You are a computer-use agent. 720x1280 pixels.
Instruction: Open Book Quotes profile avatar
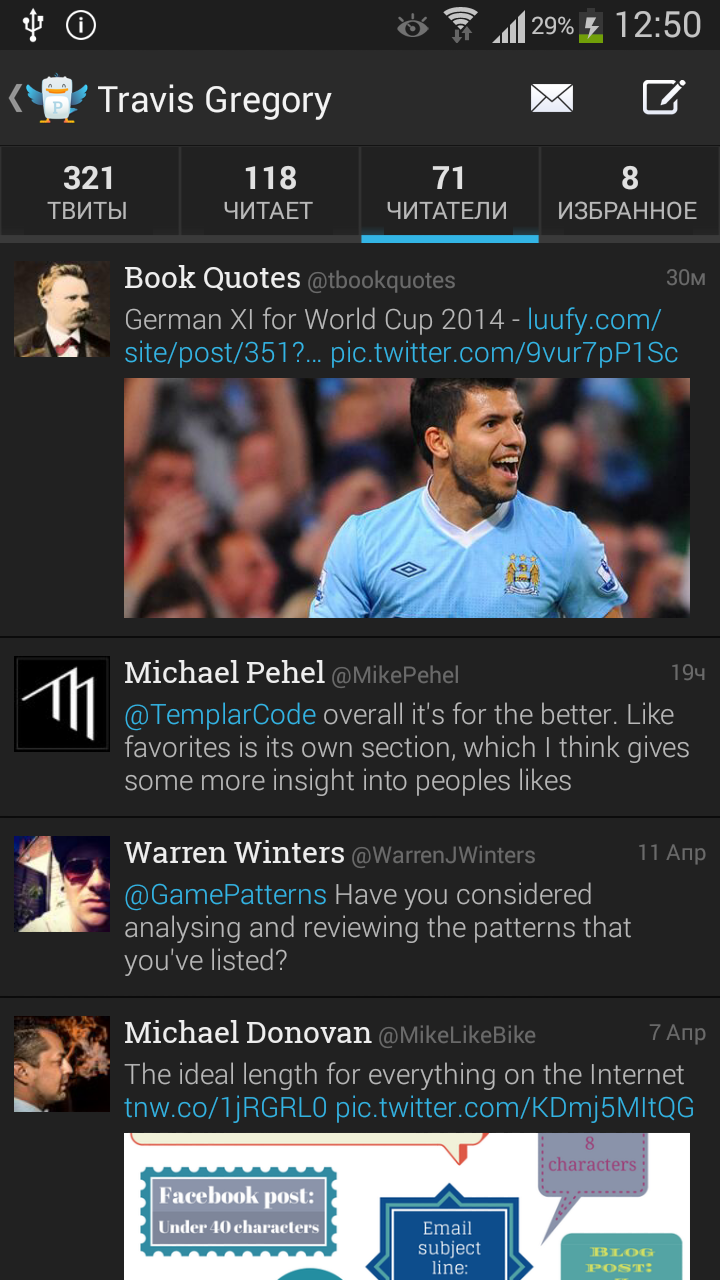pyautogui.click(x=62, y=310)
